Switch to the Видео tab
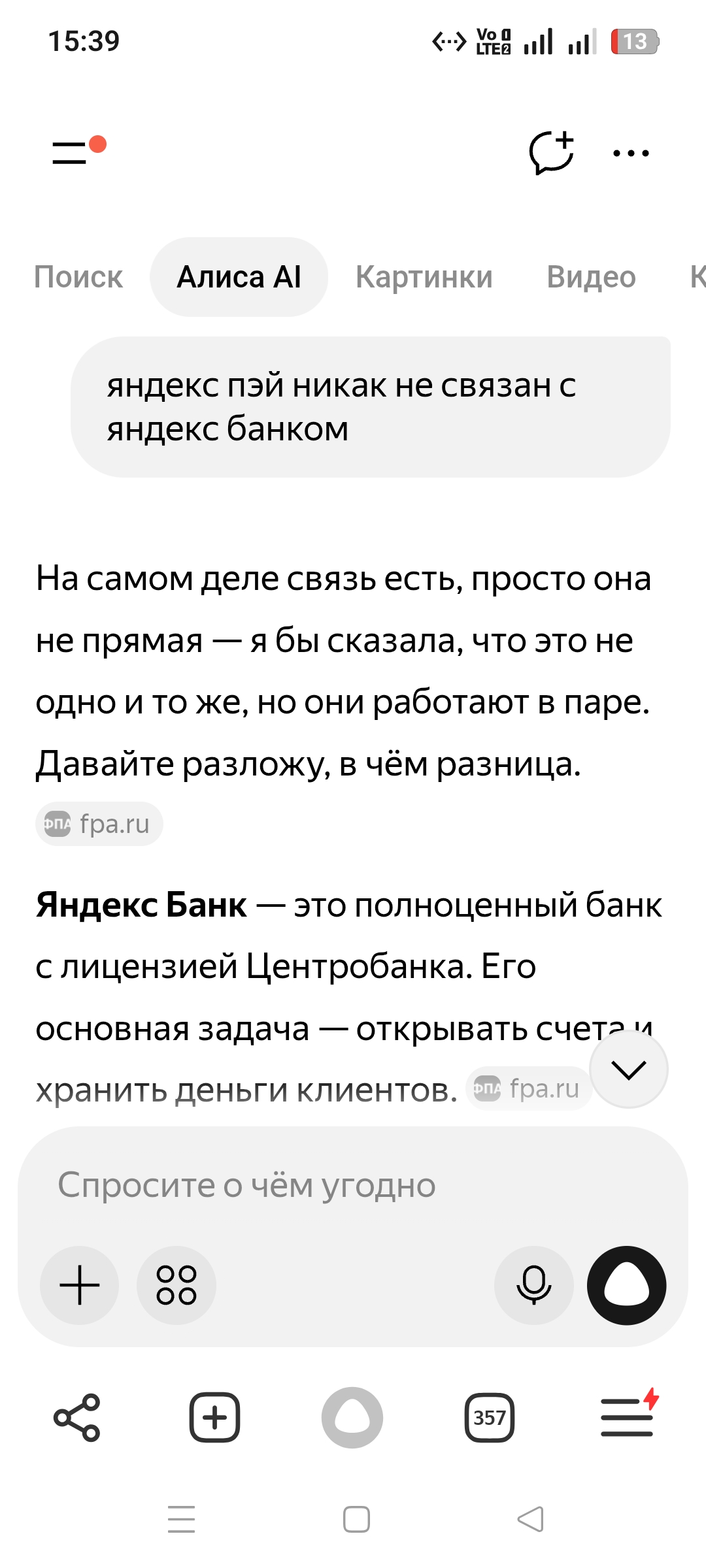 click(591, 277)
